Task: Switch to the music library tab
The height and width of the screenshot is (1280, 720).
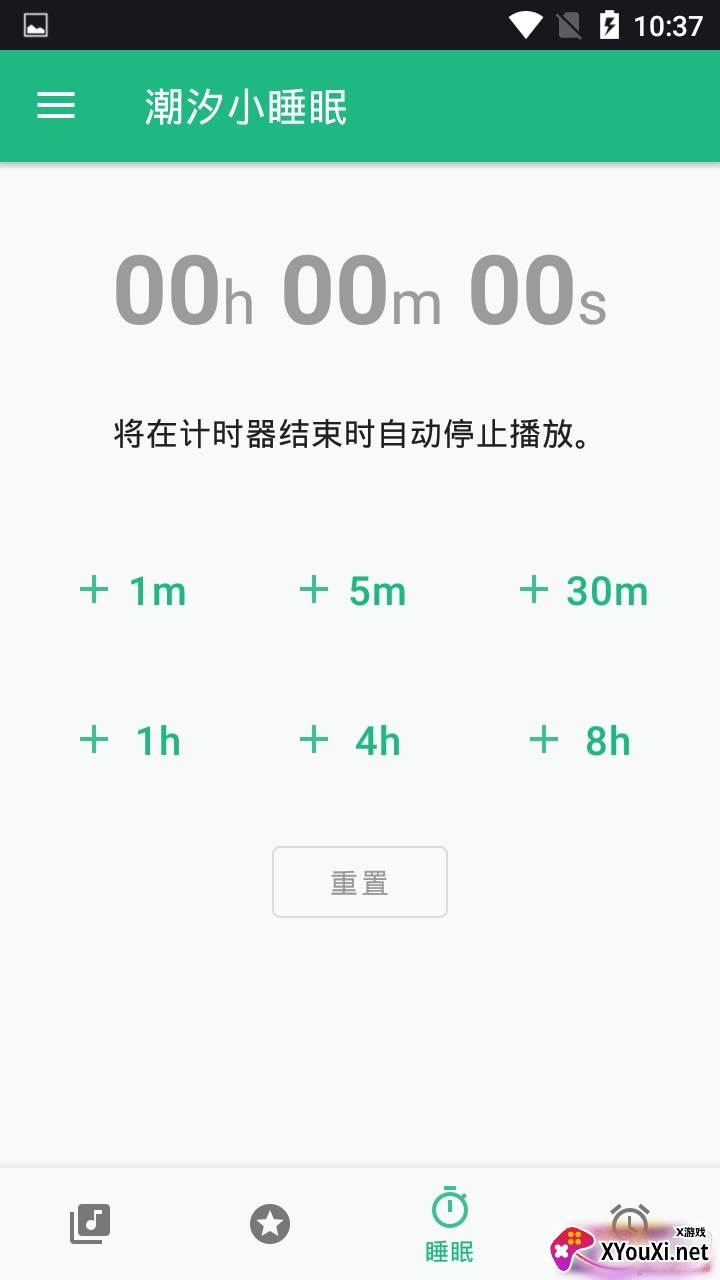Action: (x=90, y=1224)
